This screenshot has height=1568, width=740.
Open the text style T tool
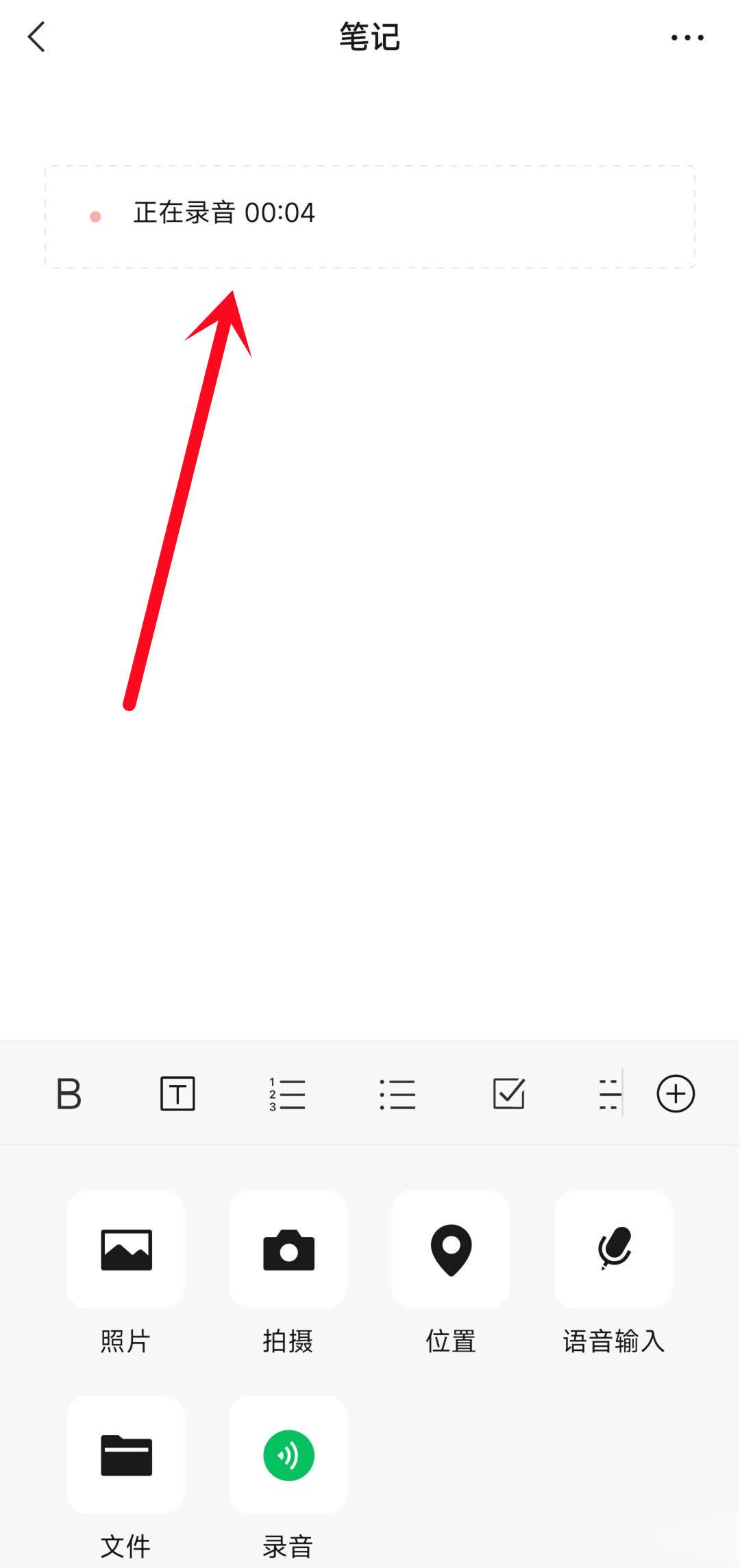[177, 1094]
